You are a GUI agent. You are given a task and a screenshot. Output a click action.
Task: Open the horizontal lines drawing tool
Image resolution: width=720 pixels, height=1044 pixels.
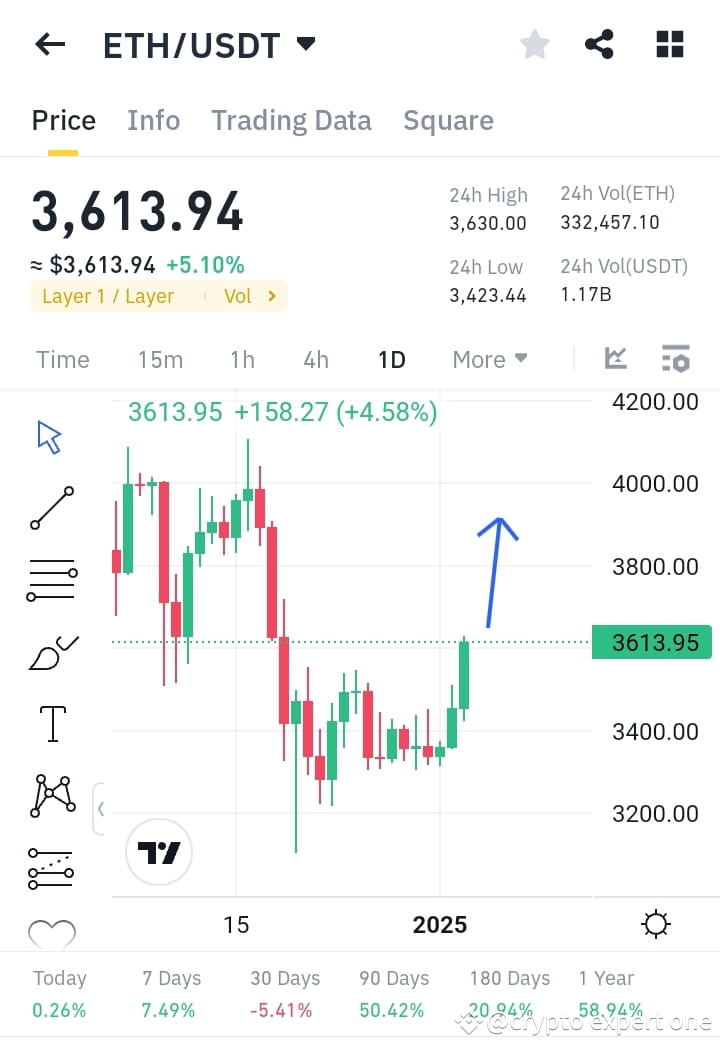coord(52,579)
